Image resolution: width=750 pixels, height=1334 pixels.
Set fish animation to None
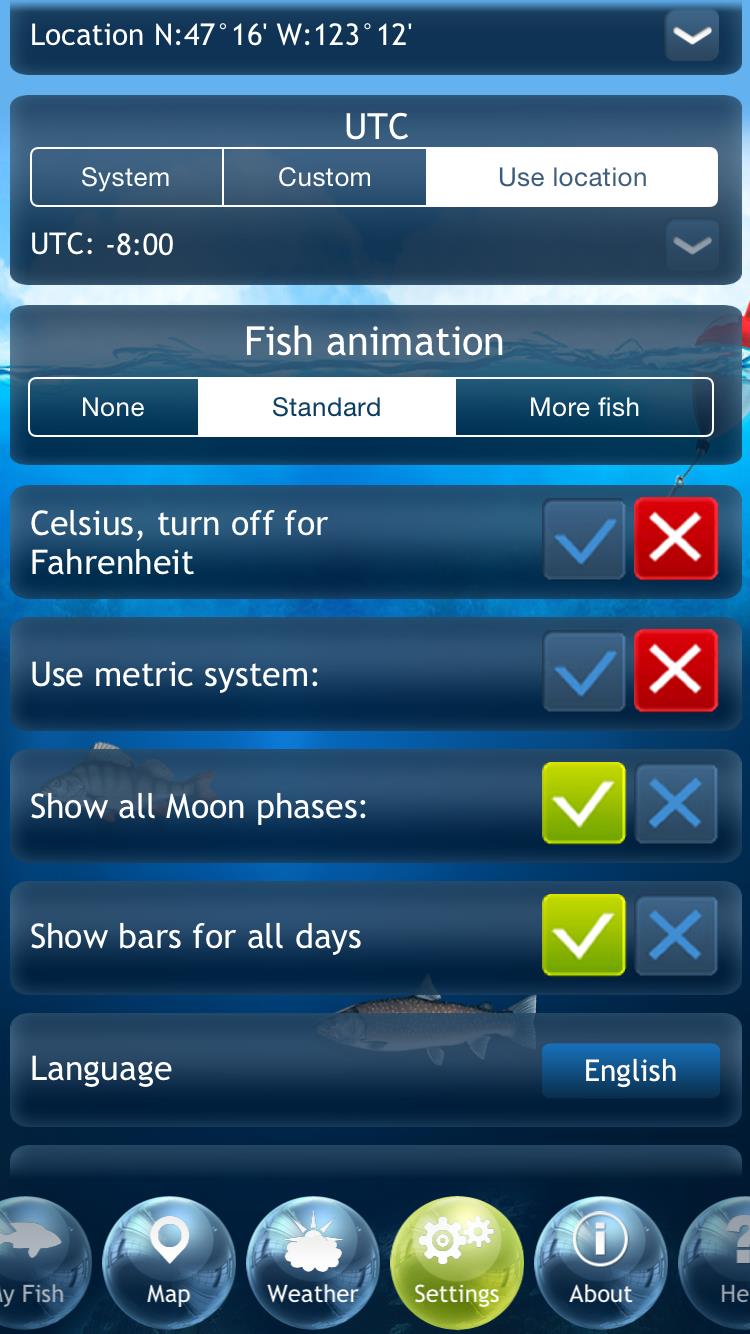point(114,407)
